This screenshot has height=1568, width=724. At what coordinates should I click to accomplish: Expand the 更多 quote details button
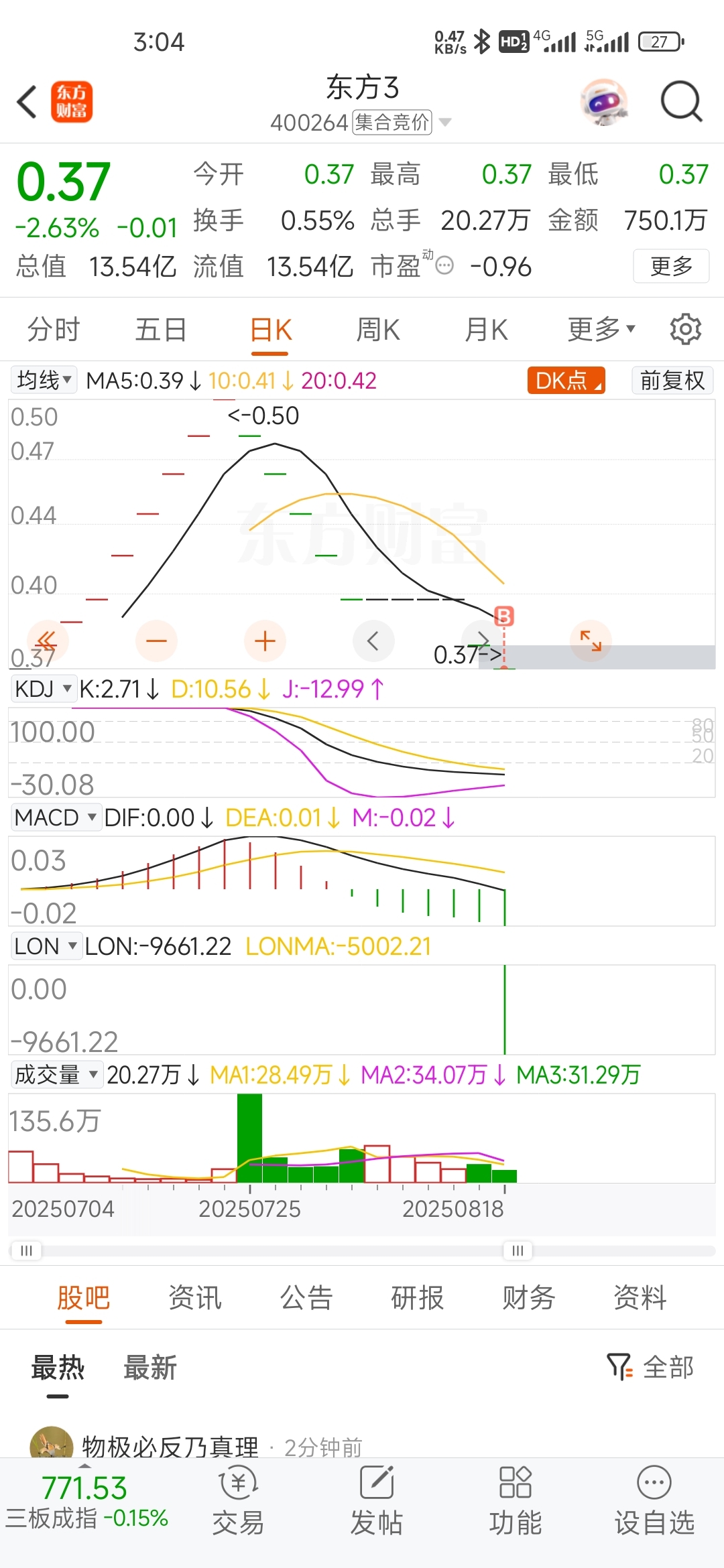(x=671, y=267)
